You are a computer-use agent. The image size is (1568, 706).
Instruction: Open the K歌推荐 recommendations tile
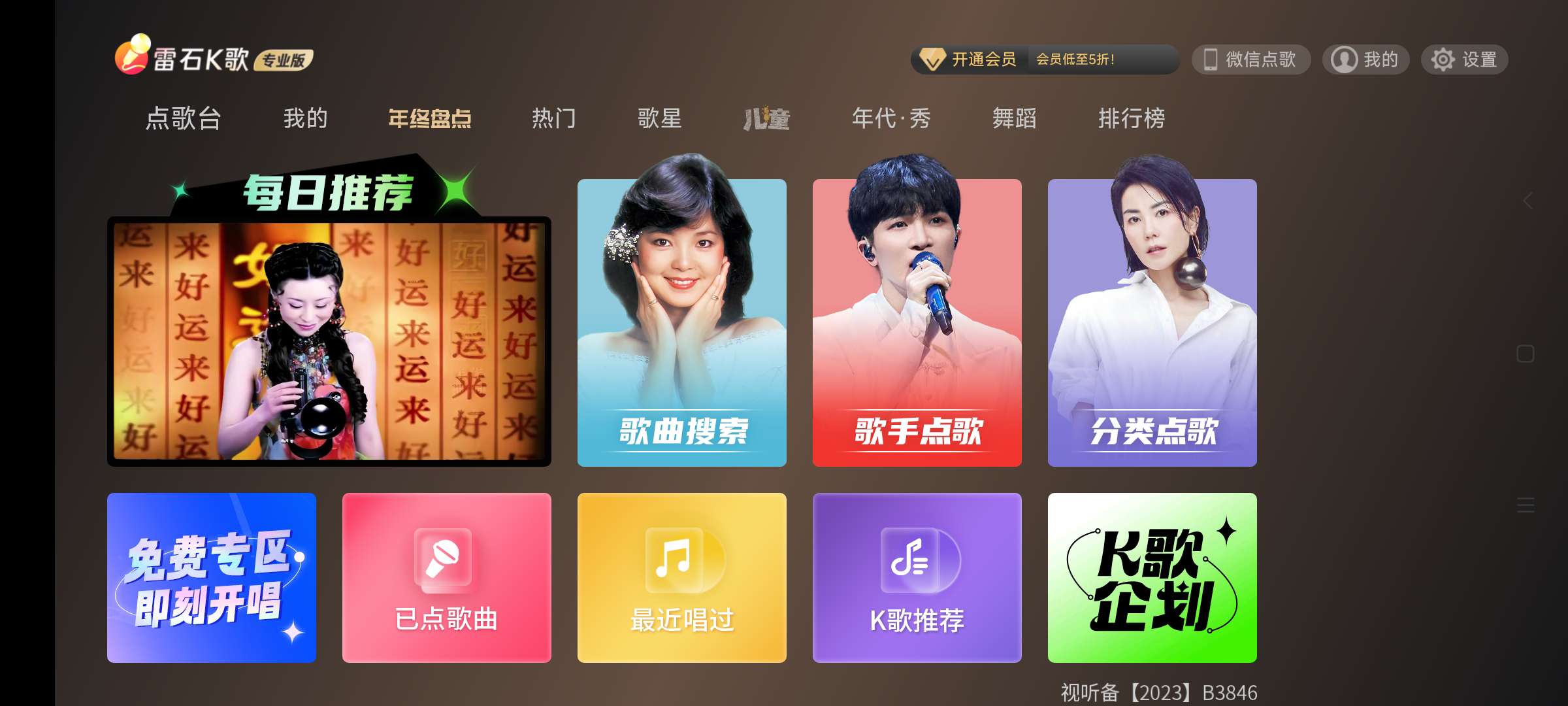[917, 578]
